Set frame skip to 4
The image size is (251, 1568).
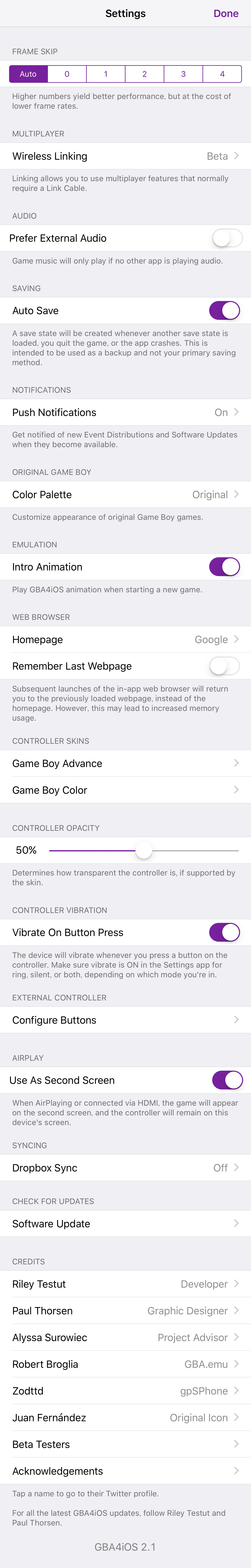pyautogui.click(x=222, y=74)
